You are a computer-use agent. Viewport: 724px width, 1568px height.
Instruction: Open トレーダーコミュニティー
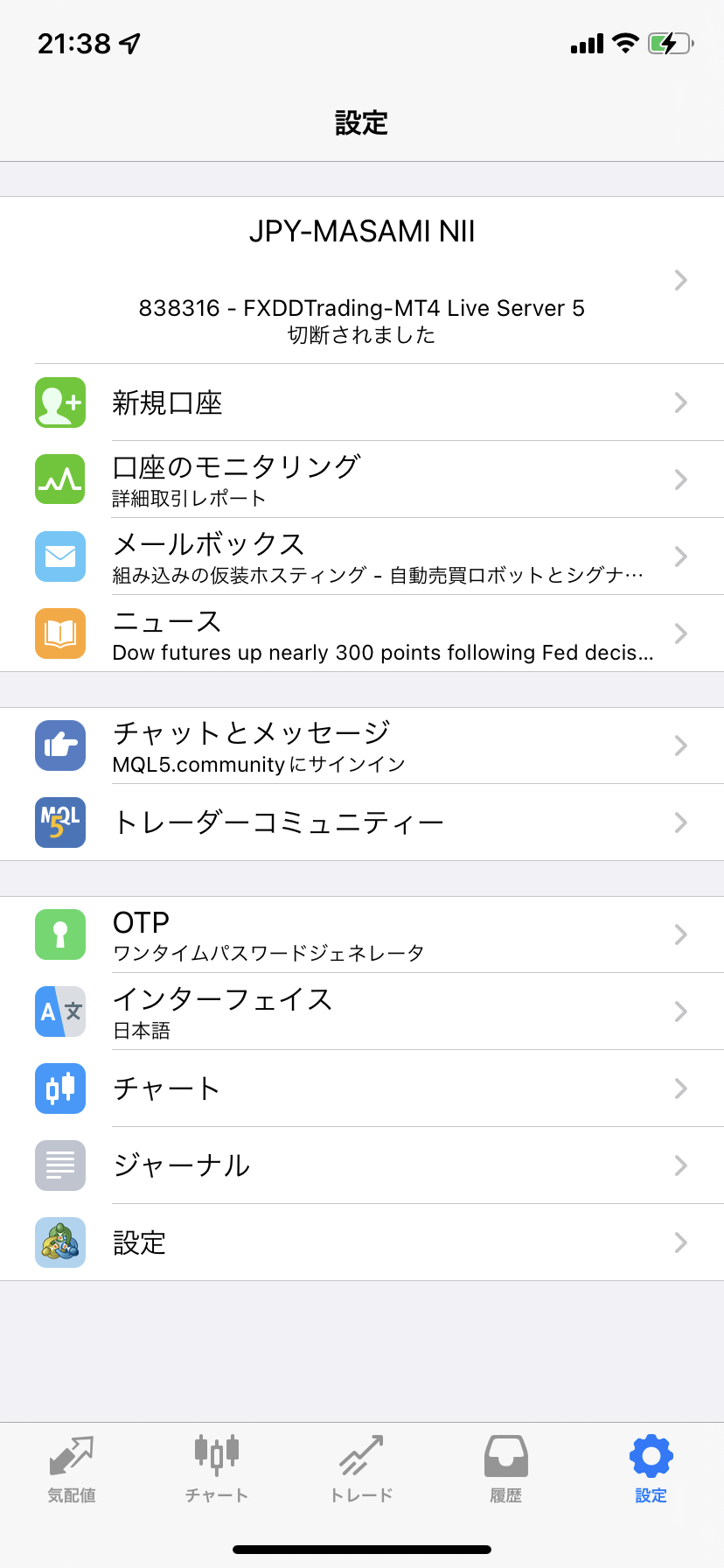point(362,822)
